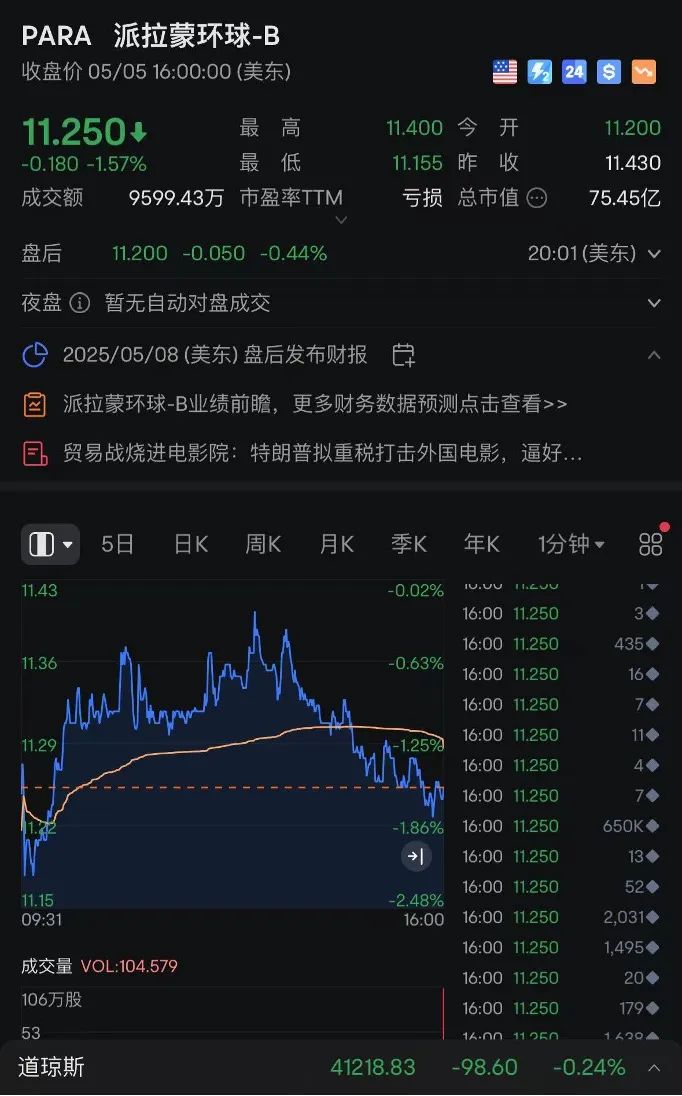682x1096 pixels.
Task: Expand the 盘后 after-hours time dropdown
Action: [x=654, y=254]
